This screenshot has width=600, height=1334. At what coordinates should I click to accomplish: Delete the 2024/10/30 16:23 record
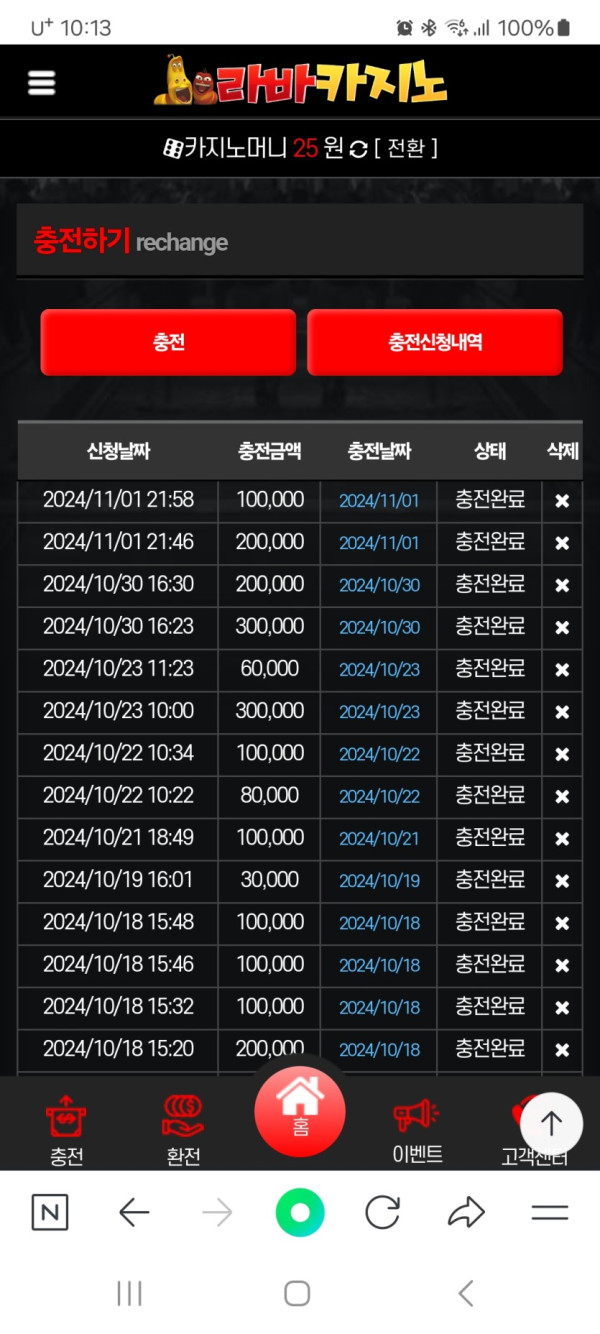562,628
